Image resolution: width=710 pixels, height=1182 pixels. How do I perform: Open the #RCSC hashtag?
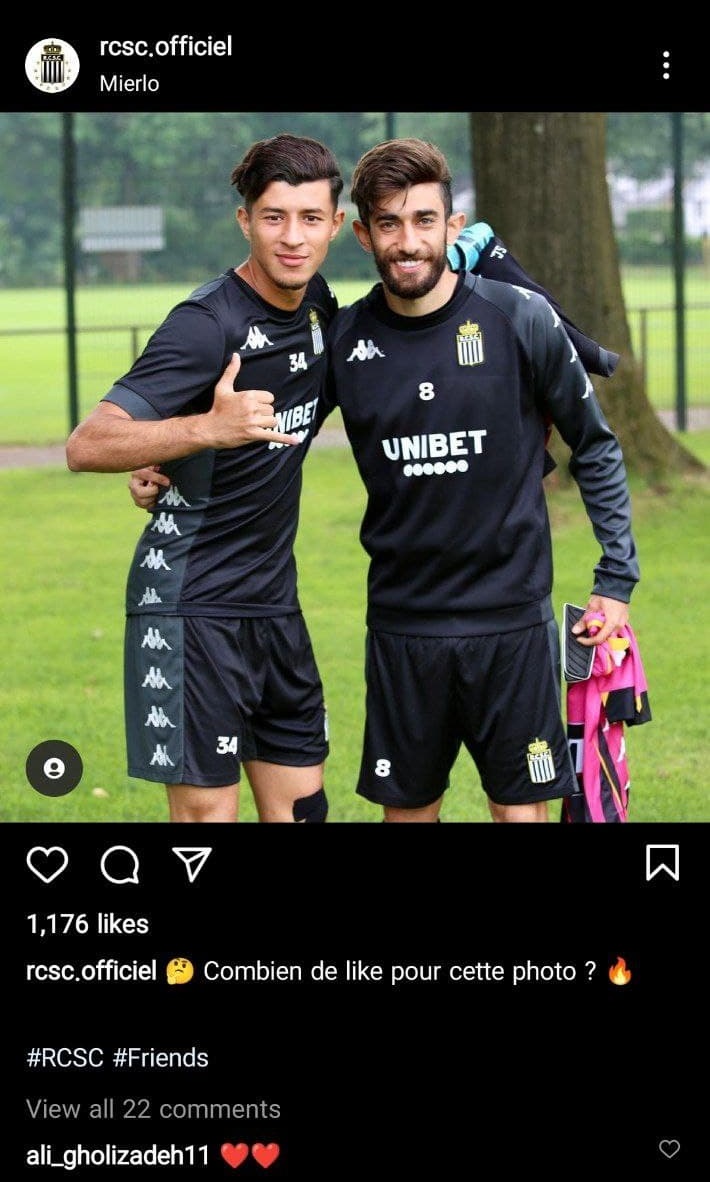click(x=65, y=1057)
